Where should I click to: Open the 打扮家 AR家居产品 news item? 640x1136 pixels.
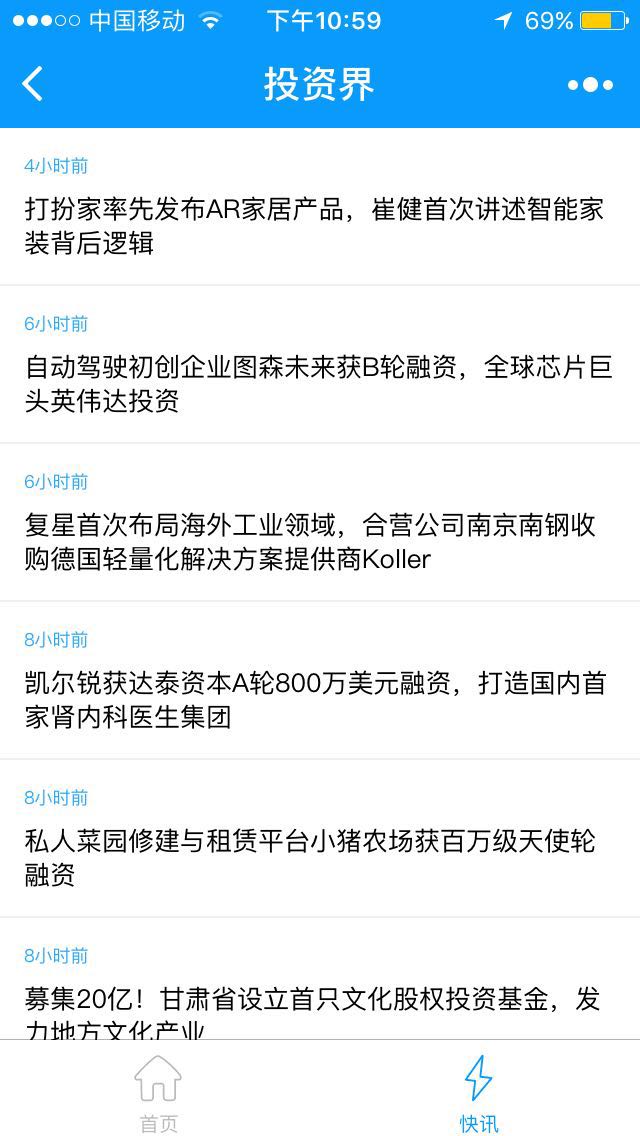pyautogui.click(x=320, y=206)
